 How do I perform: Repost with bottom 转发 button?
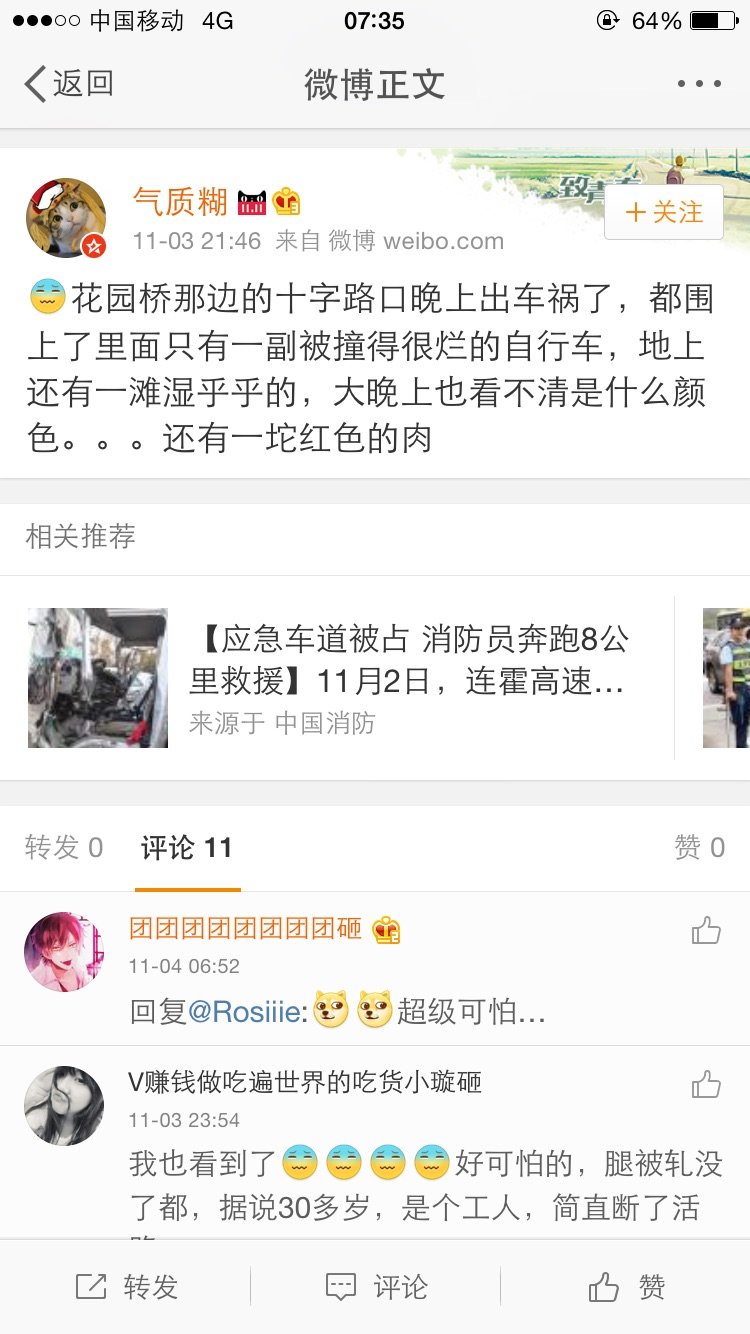(x=126, y=1287)
